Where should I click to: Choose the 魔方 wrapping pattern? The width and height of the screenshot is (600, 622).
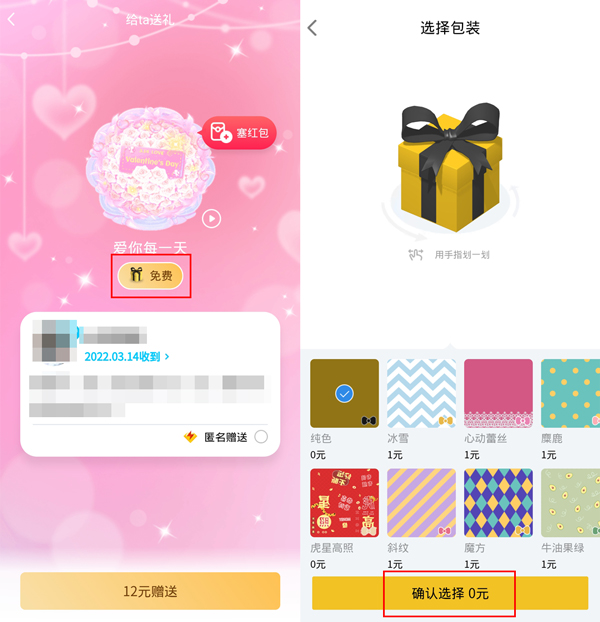tap(498, 503)
